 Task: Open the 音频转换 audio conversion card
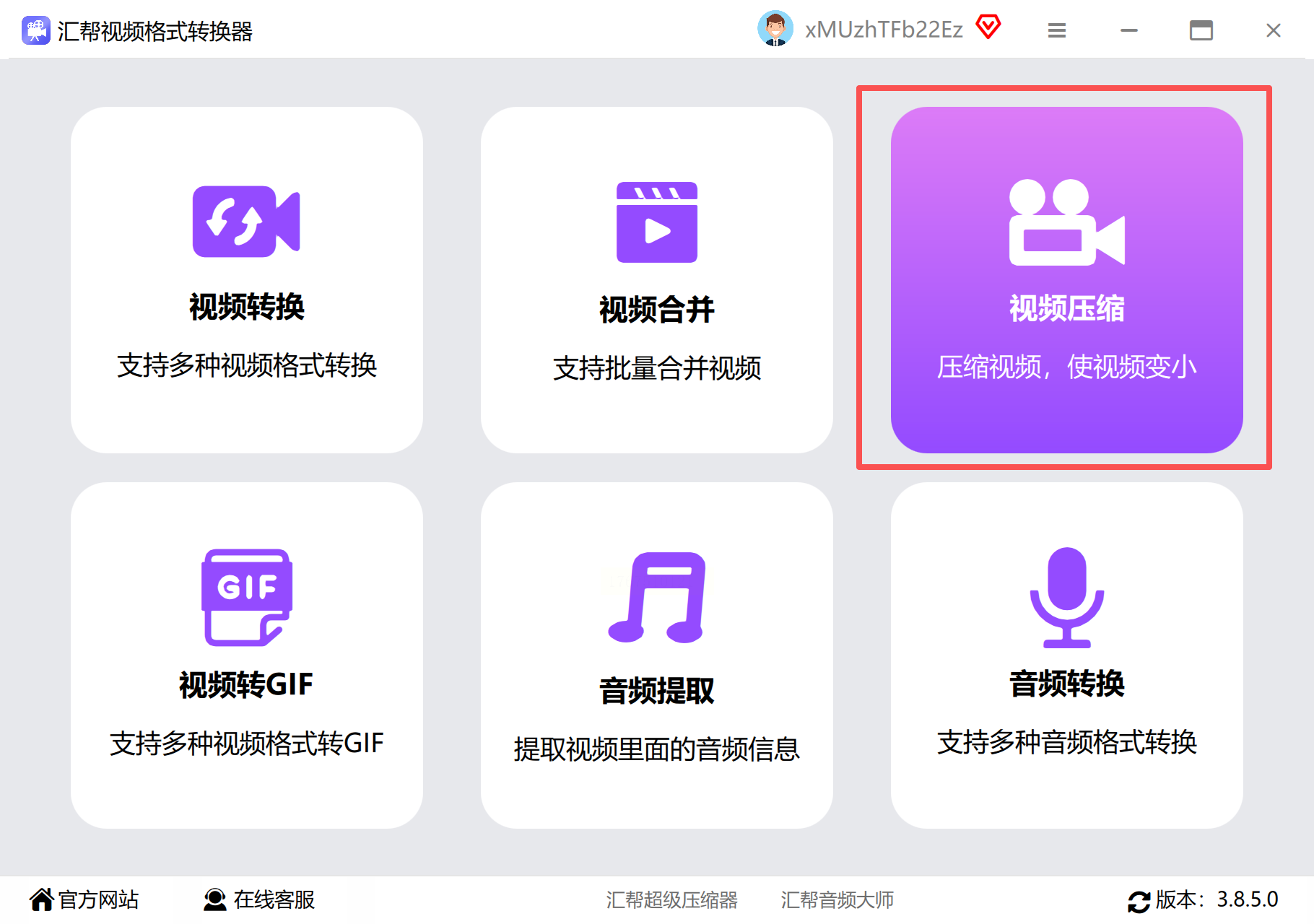point(1066,655)
